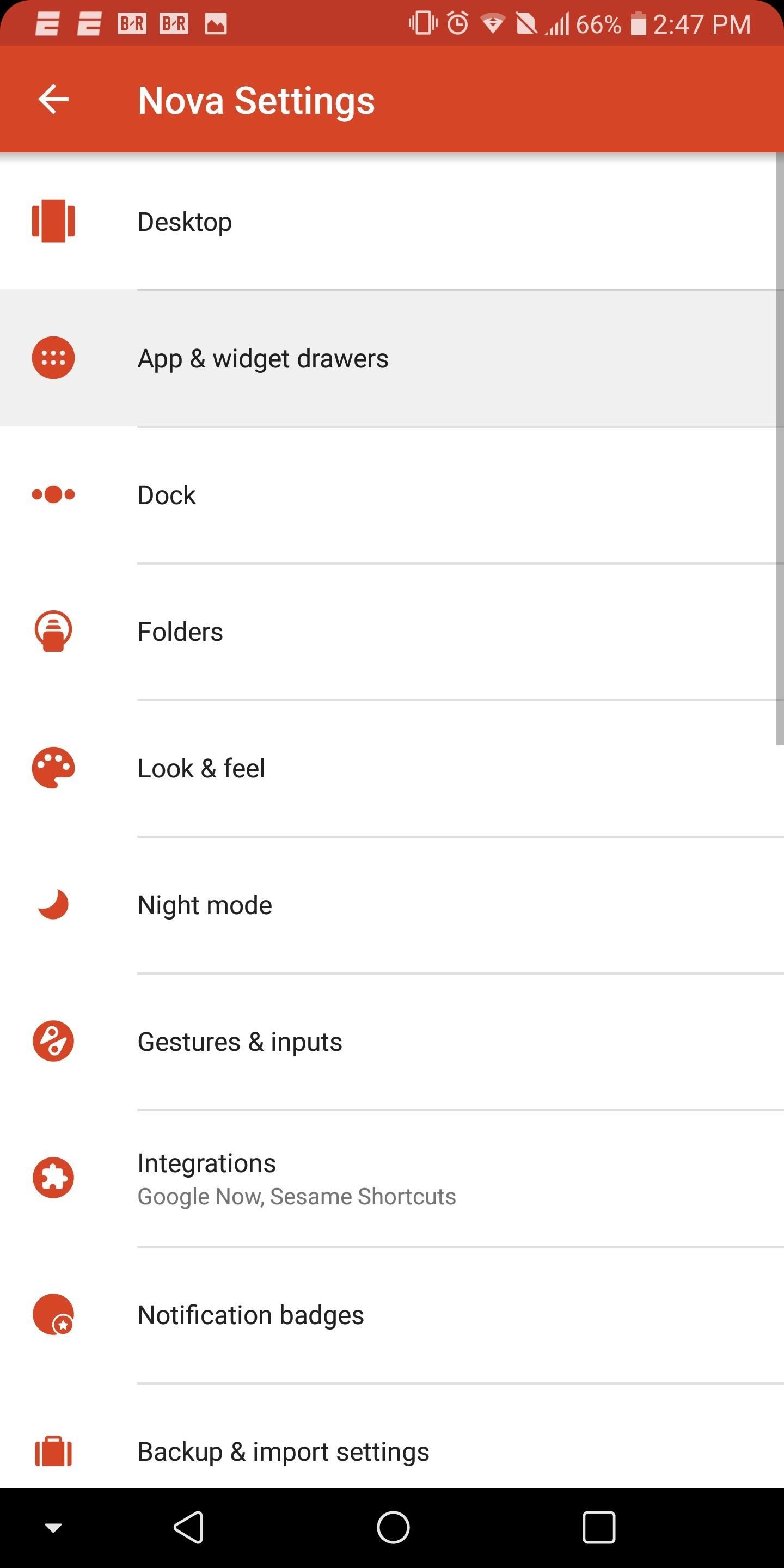Open Gestures & inputs settings
The height and width of the screenshot is (1568, 784).
tap(392, 1042)
